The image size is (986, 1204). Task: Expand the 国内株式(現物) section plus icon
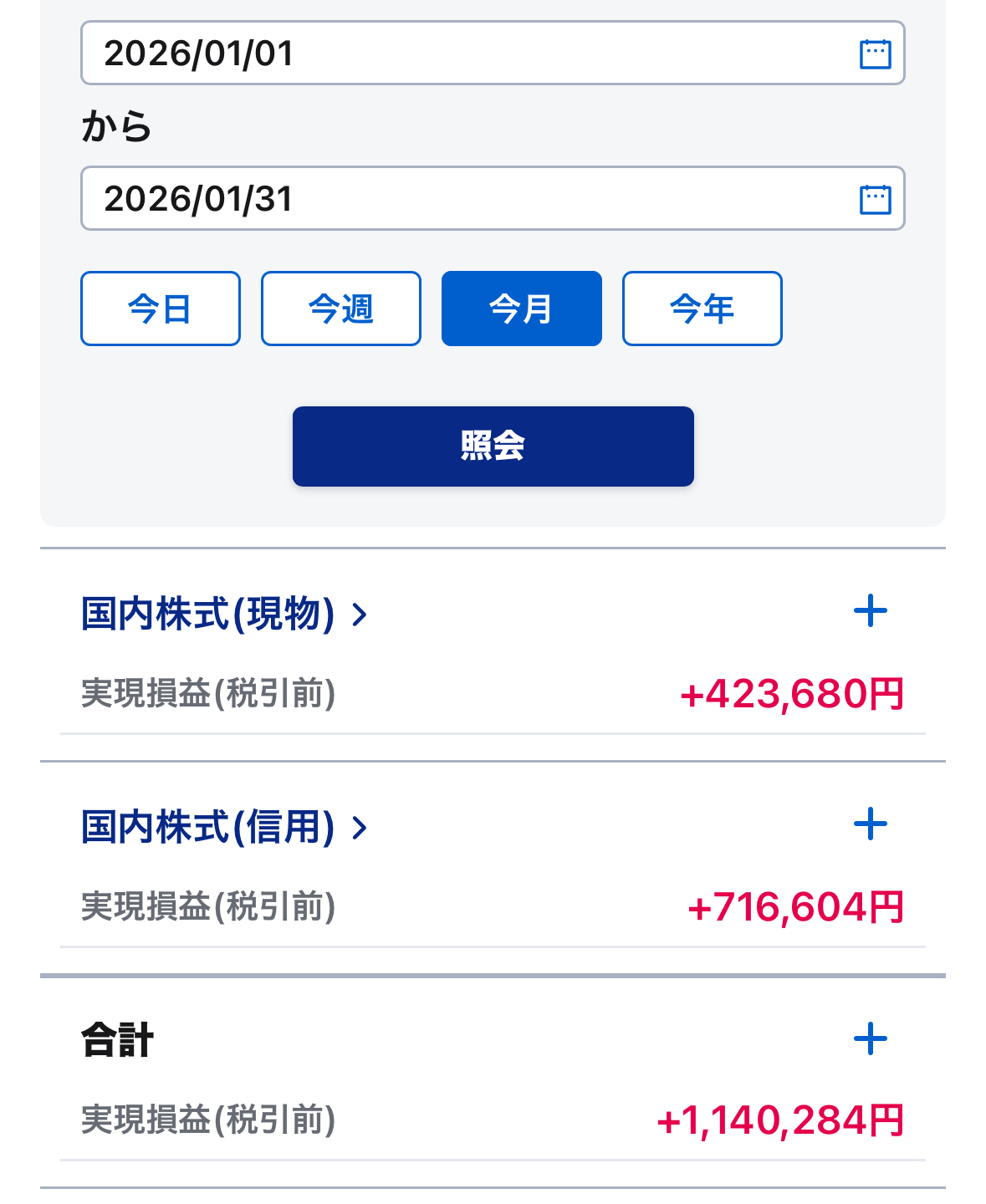[870, 611]
